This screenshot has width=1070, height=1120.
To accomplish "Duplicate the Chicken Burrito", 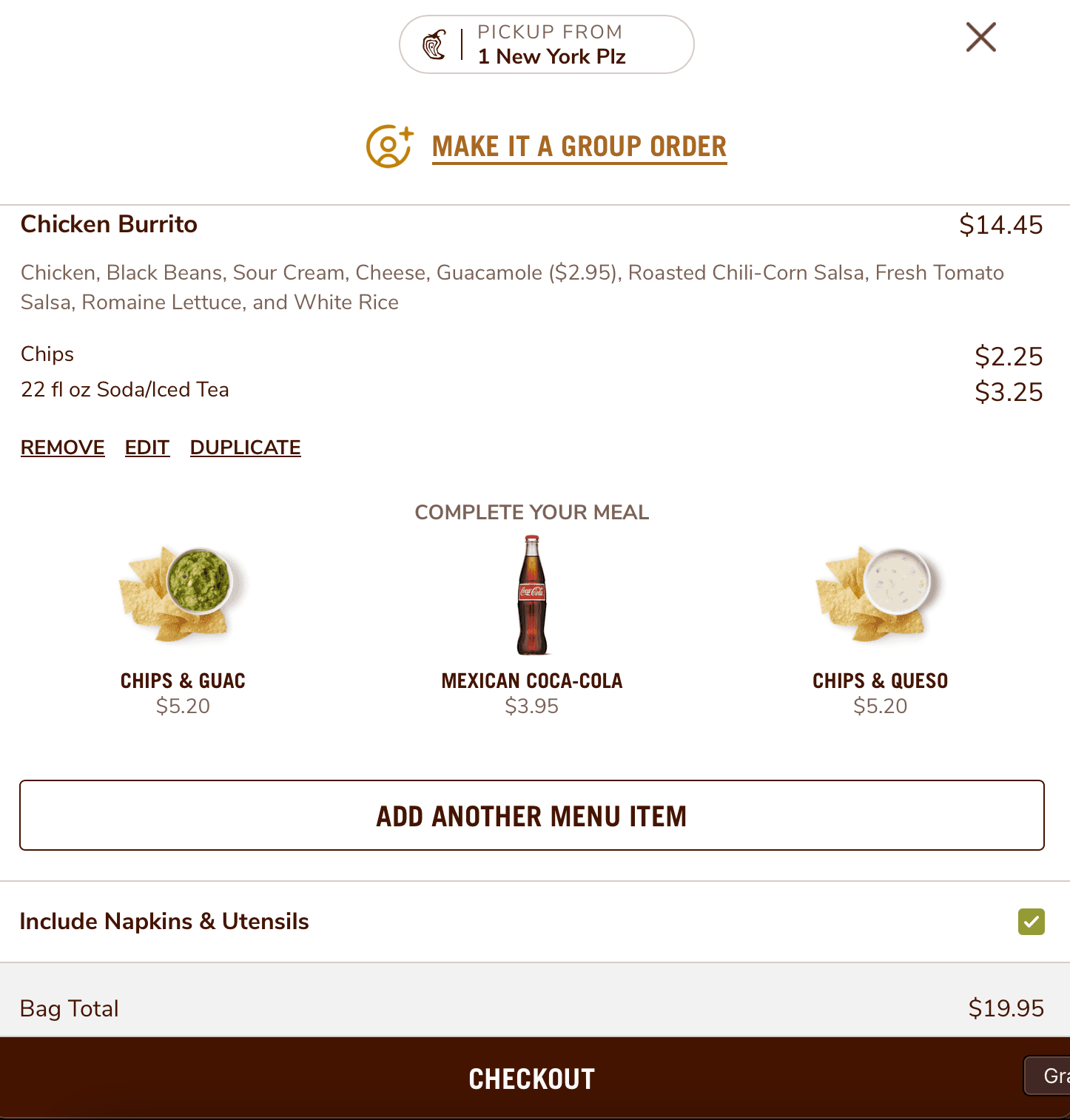I will tap(245, 448).
